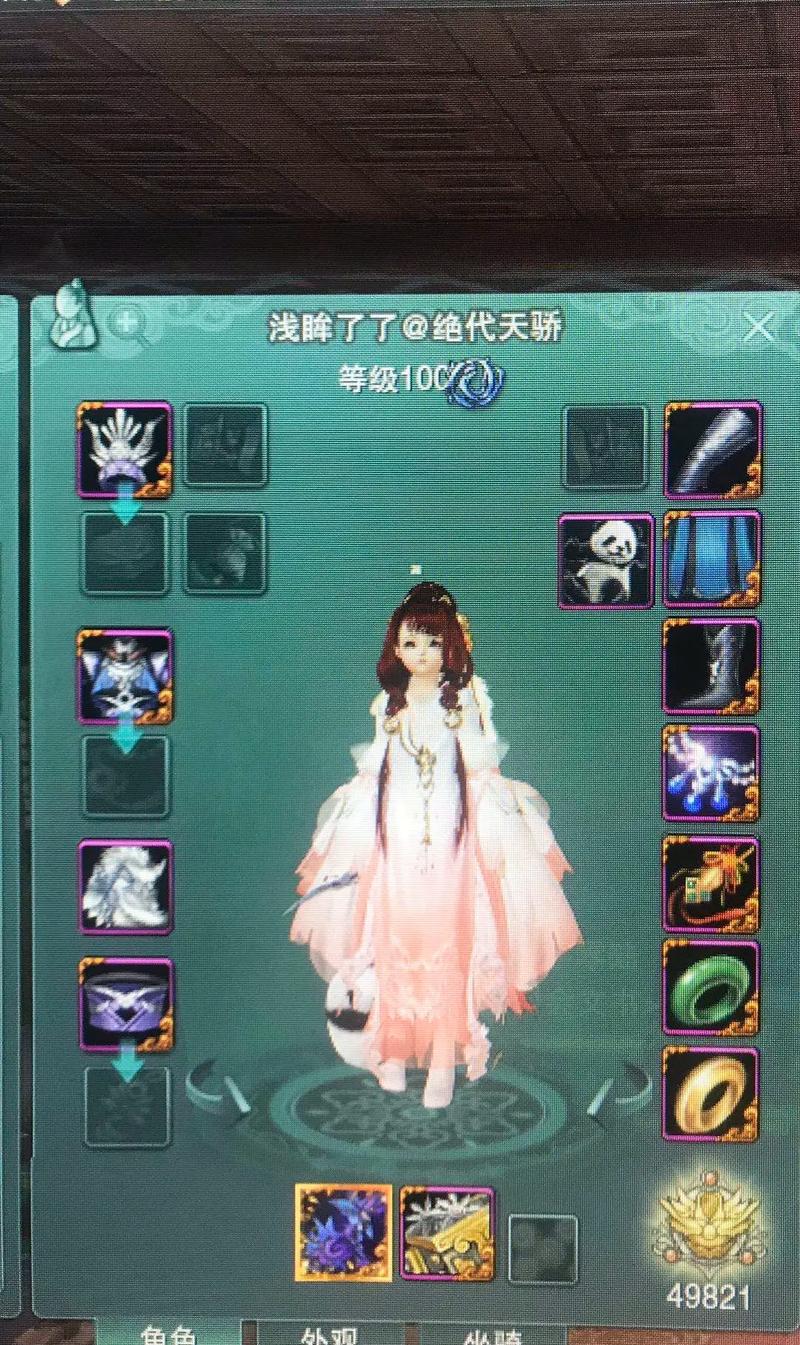
Task: Inspect the purple belt slot
Action: pyautogui.click(x=125, y=1004)
